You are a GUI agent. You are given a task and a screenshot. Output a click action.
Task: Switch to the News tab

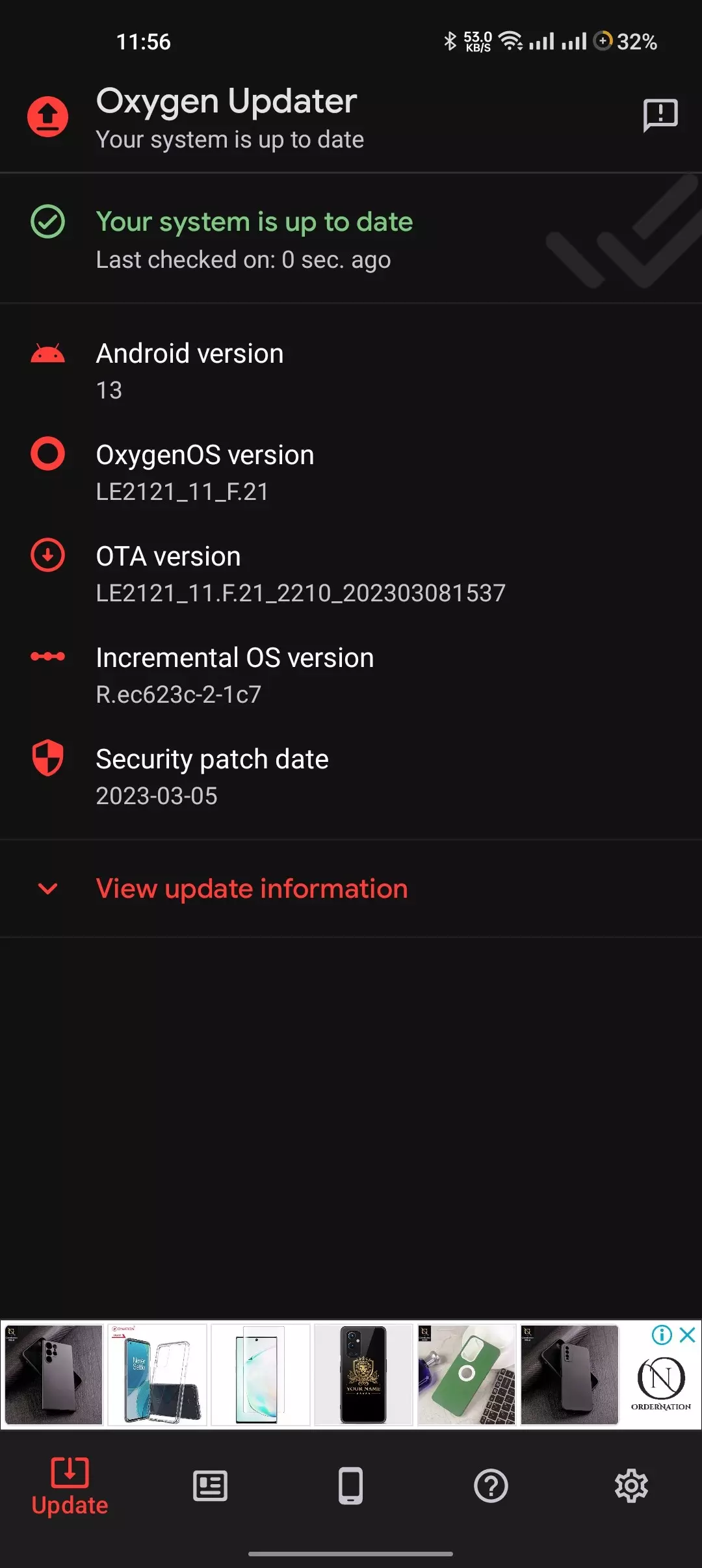tap(210, 1486)
